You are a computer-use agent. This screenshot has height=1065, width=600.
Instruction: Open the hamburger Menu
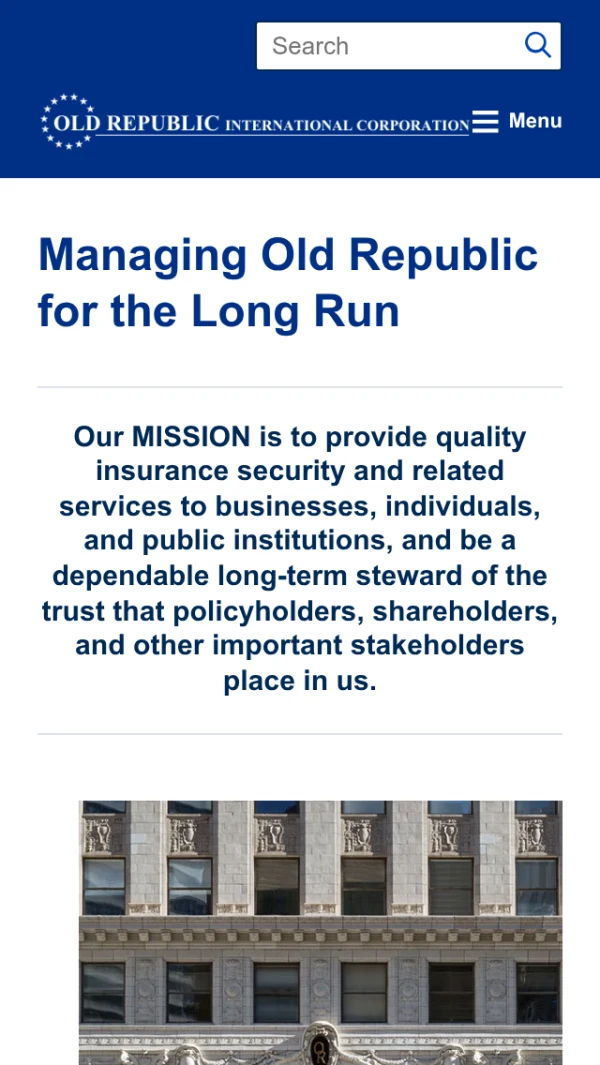pyautogui.click(x=517, y=122)
